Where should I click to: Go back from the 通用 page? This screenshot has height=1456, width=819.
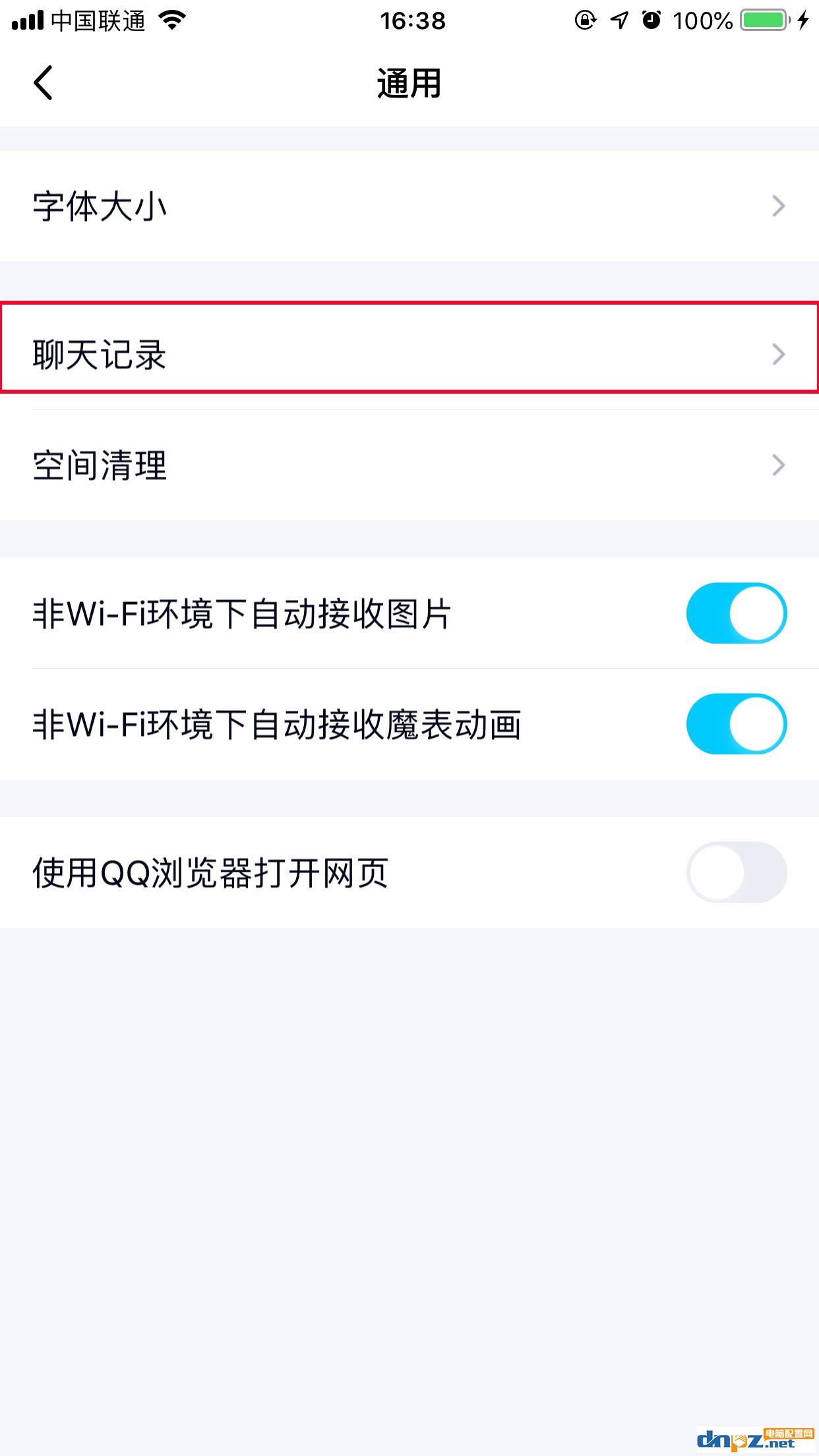(43, 83)
